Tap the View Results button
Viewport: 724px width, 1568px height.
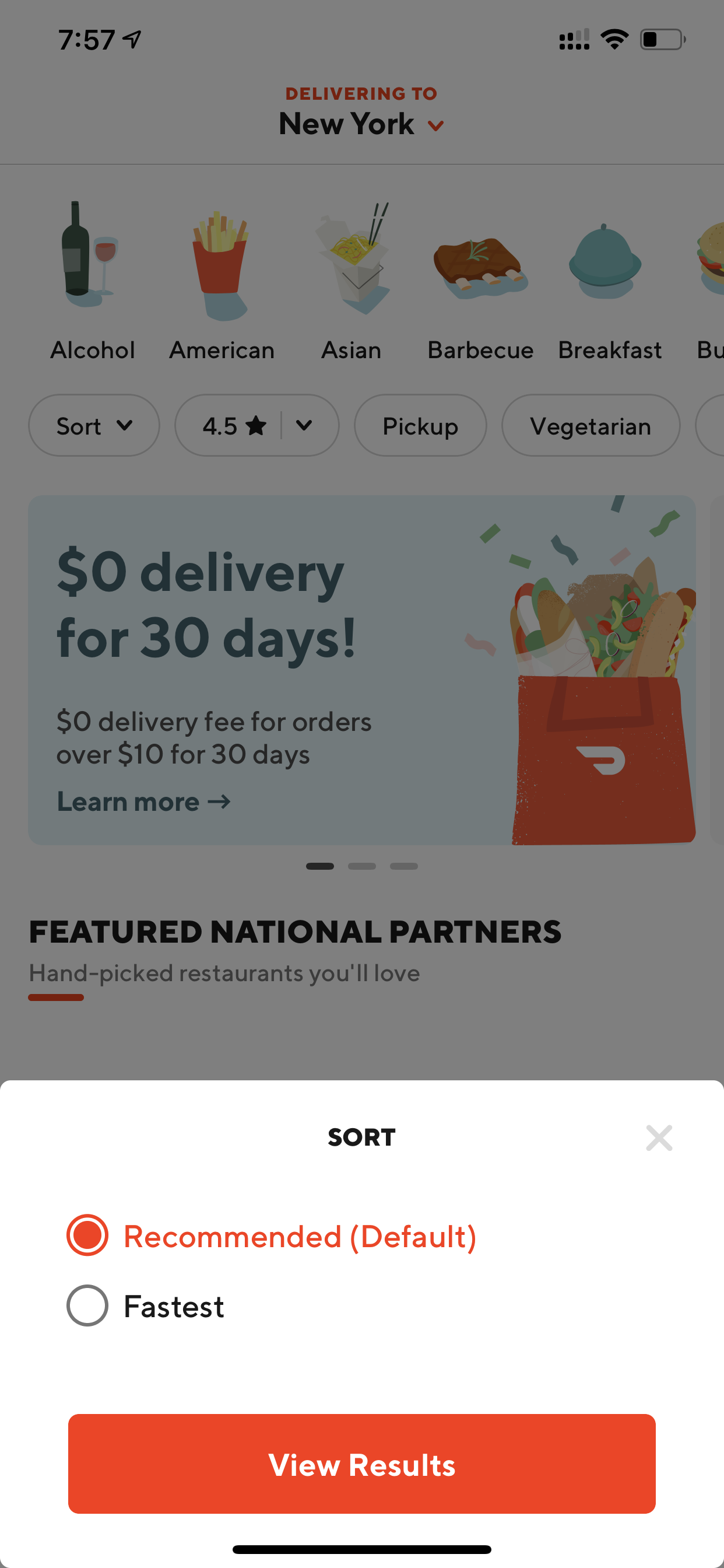361,1464
